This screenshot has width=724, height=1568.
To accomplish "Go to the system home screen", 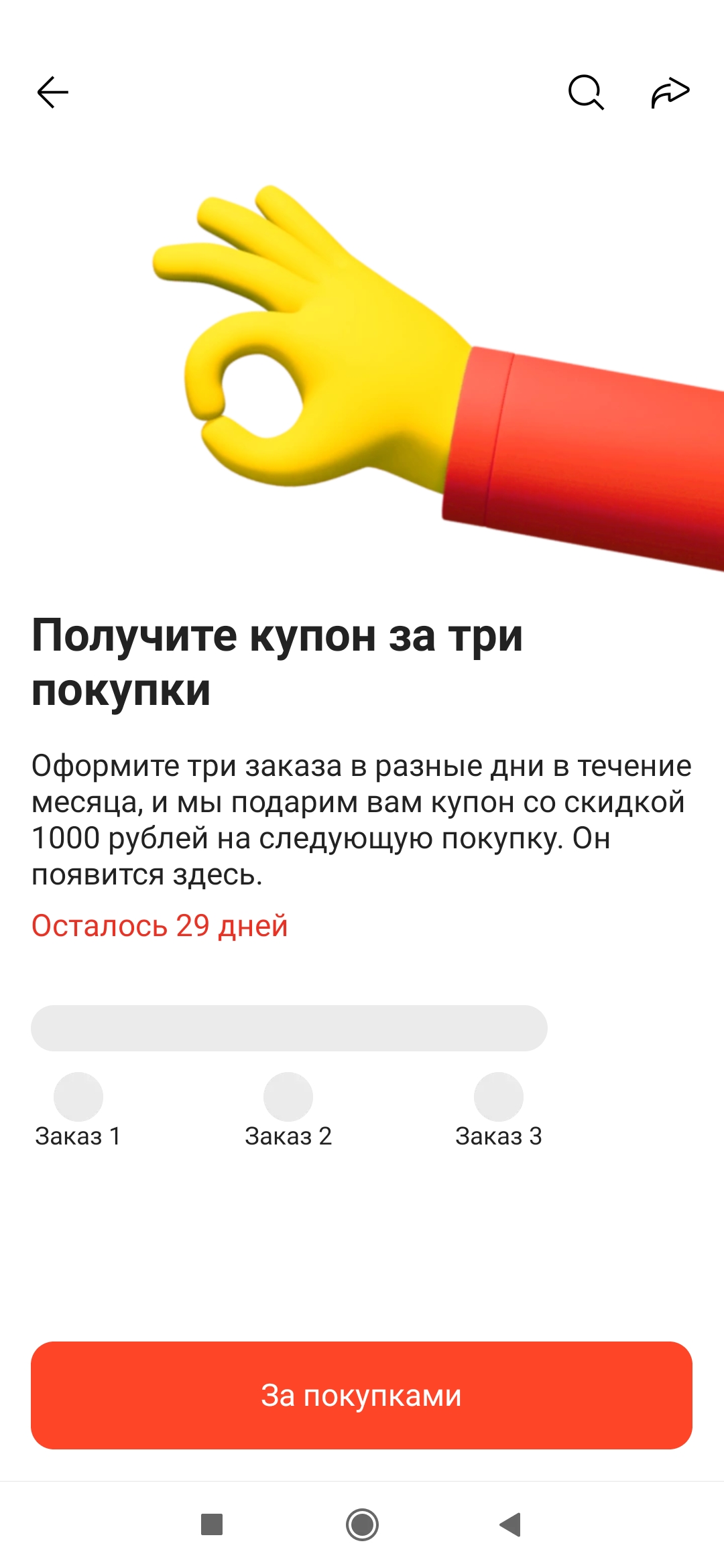I will tap(362, 1524).
